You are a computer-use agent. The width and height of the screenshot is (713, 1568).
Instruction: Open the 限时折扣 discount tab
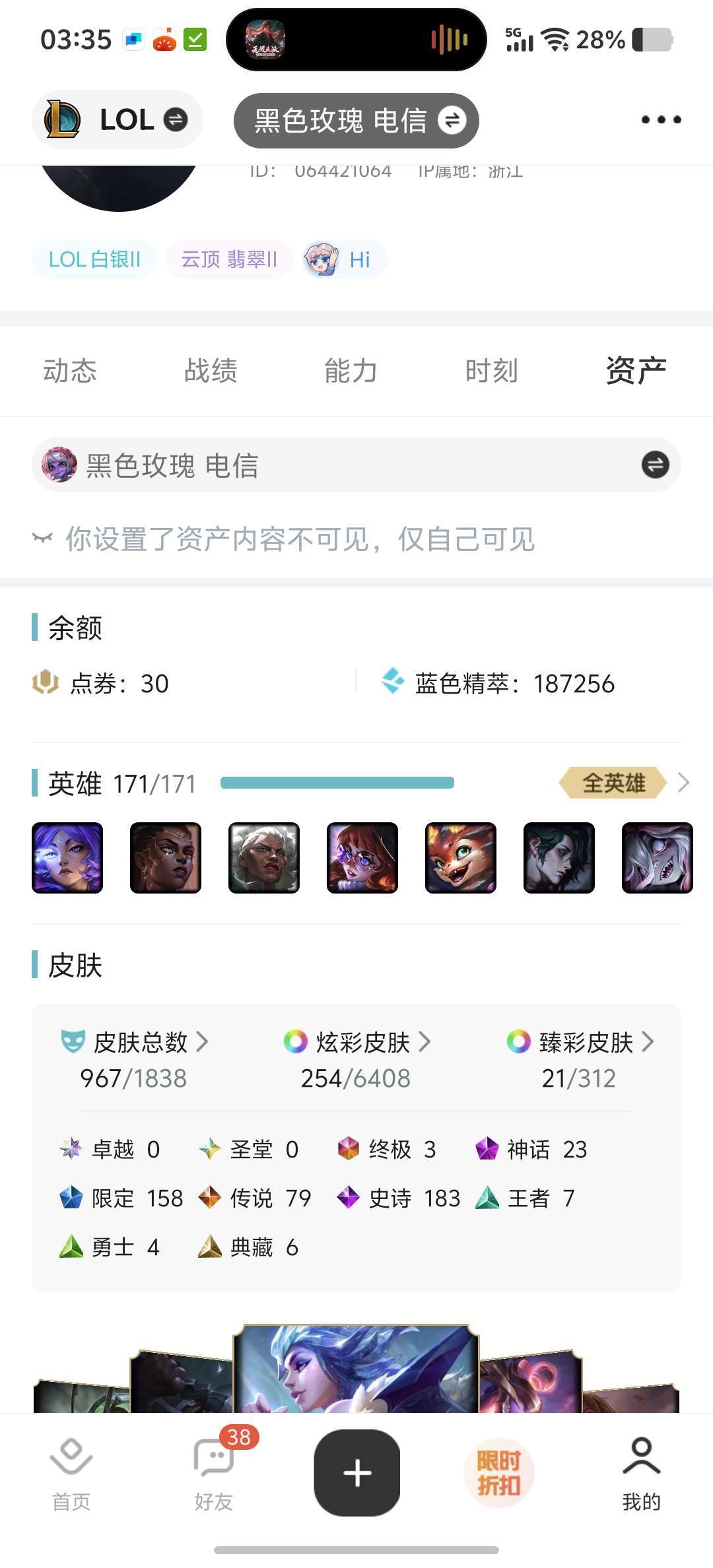[499, 1472]
